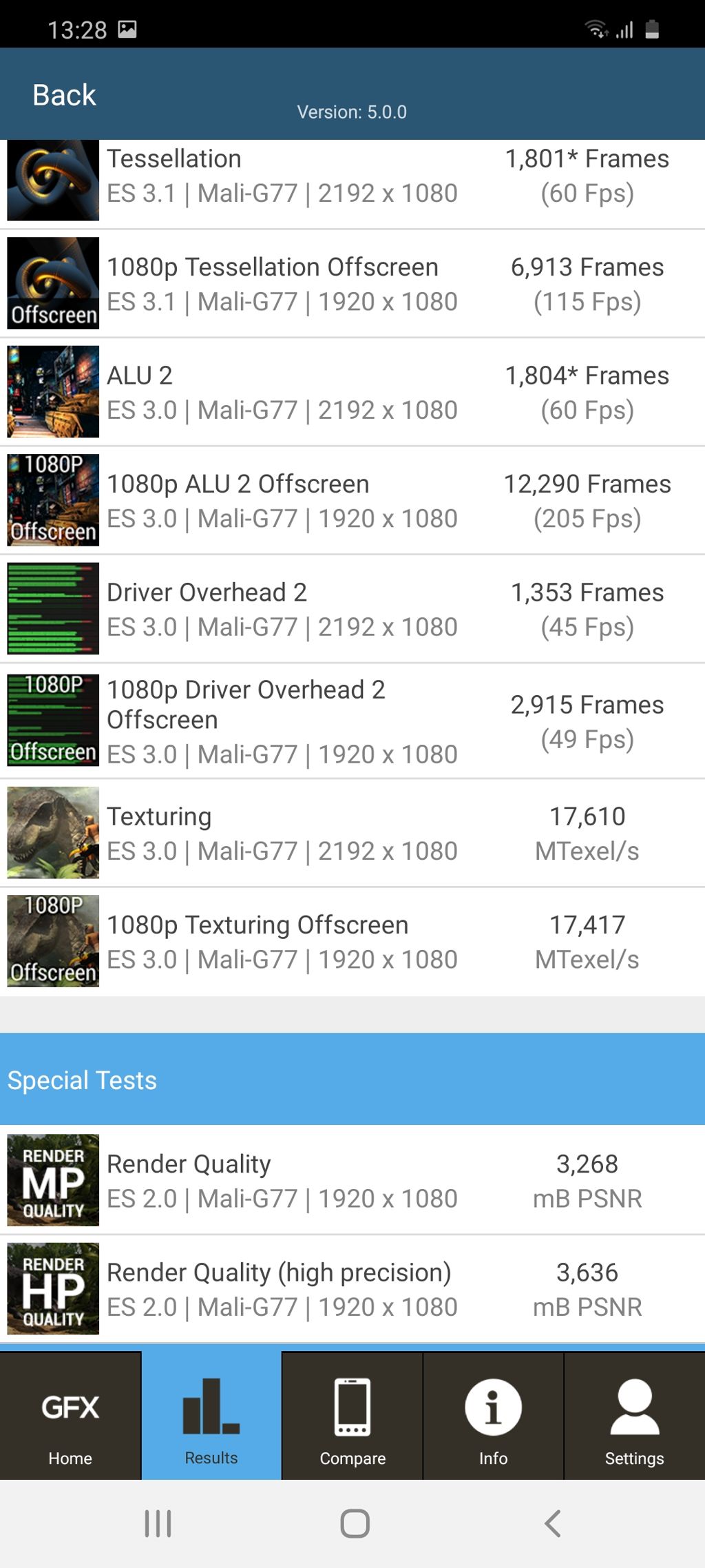Image resolution: width=705 pixels, height=1568 pixels.
Task: Tap the system recent apps button
Action: click(158, 1524)
